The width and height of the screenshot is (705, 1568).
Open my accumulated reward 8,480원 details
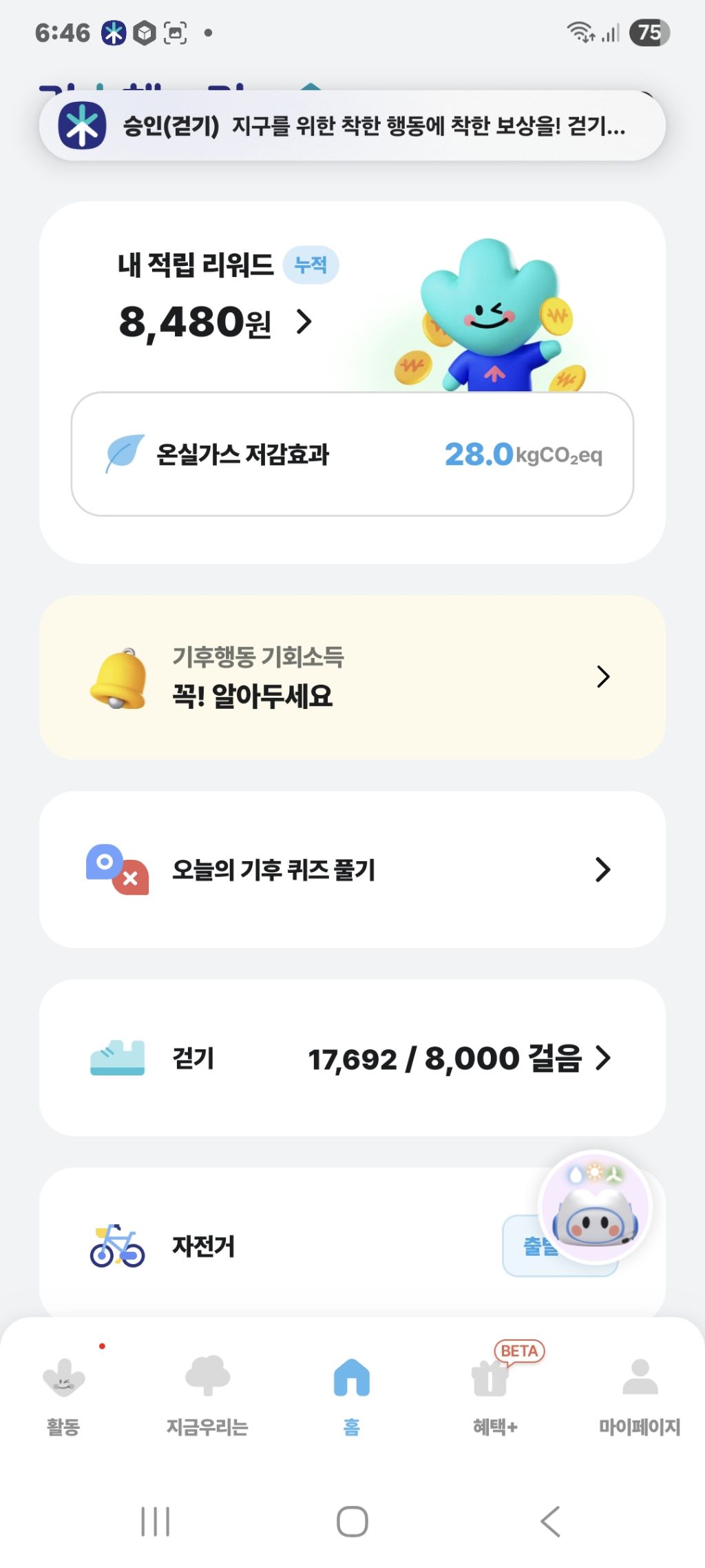pos(215,322)
